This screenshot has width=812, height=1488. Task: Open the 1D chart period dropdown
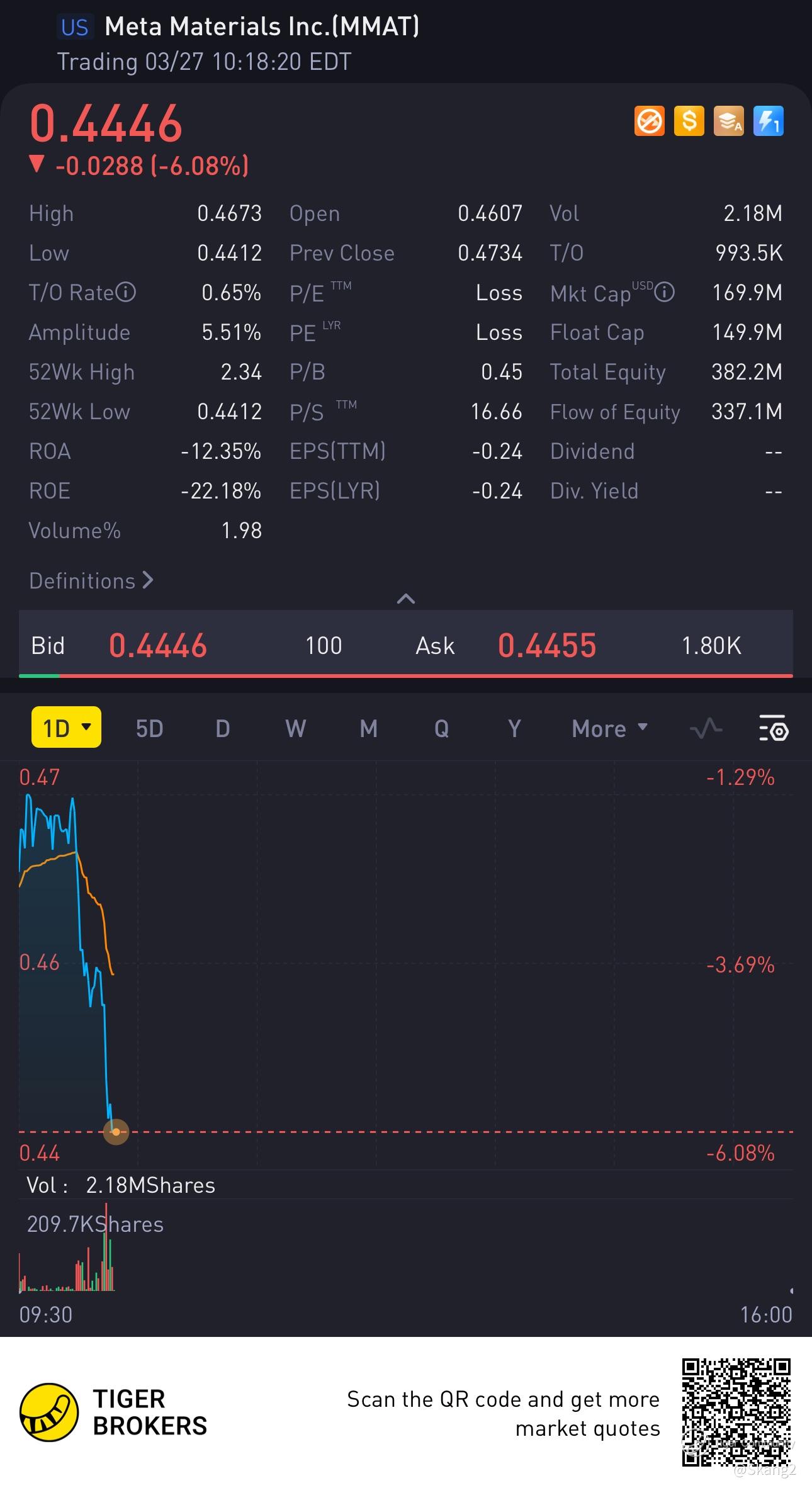(x=66, y=728)
